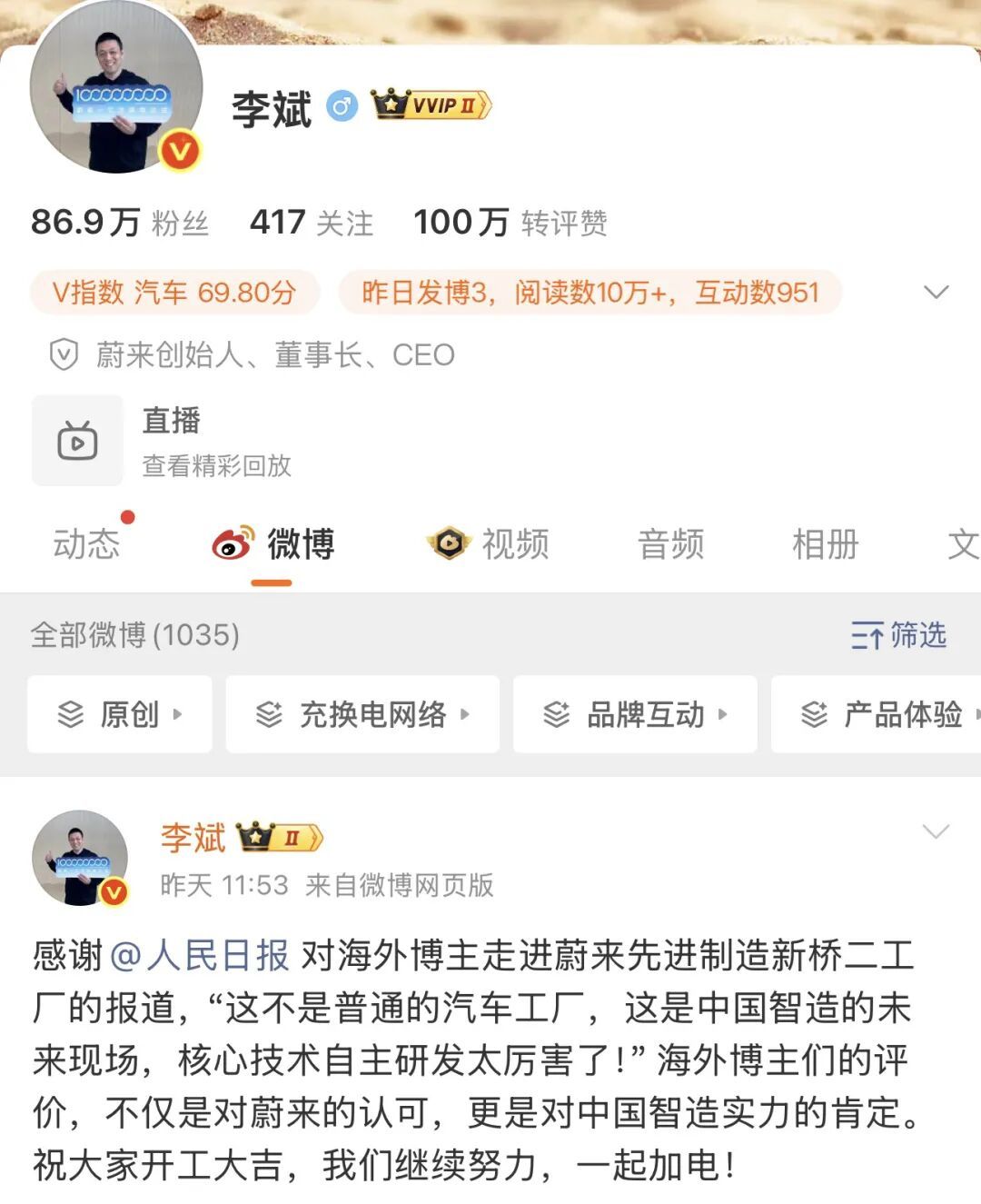Open the VVIP II membership badge
The height and width of the screenshot is (1204, 981).
431,105
